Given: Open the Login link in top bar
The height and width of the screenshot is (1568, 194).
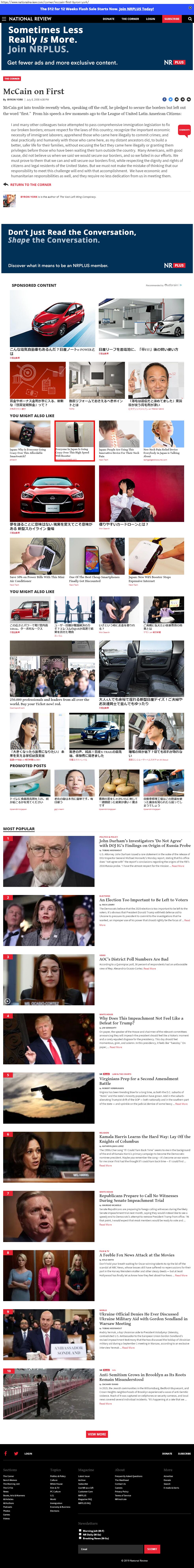Looking at the screenshot, I should coord(150,19).
